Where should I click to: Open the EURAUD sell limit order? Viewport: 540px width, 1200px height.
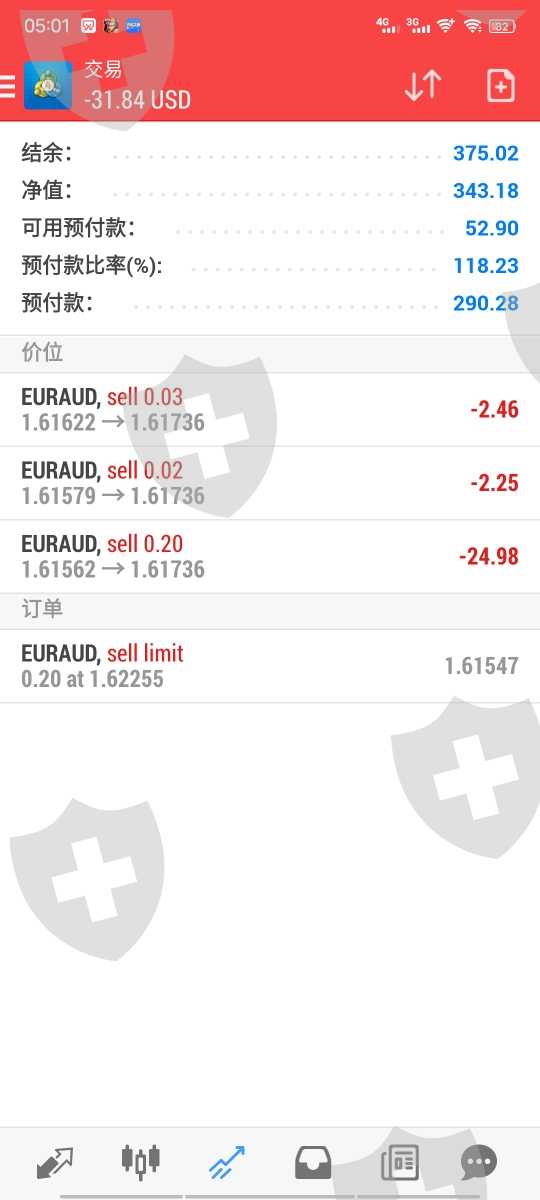point(270,666)
